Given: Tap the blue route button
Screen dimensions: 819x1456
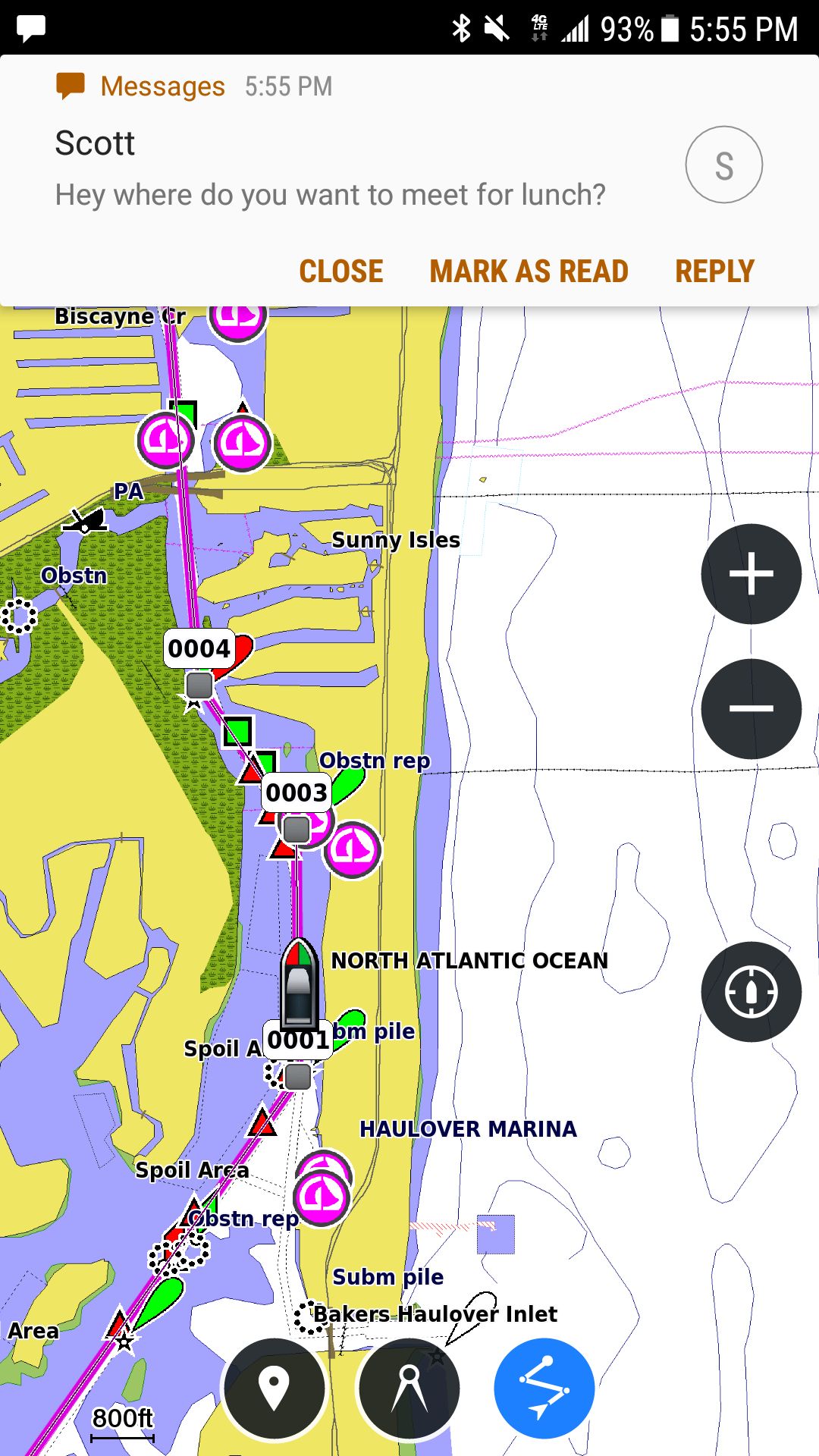Looking at the screenshot, I should (544, 1388).
